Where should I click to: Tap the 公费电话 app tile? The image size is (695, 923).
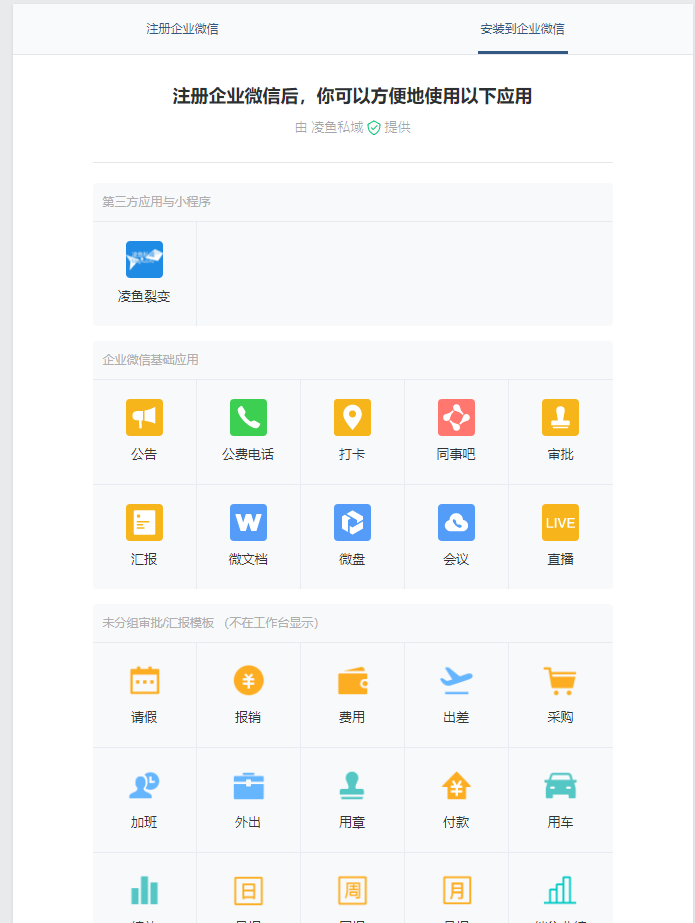[x=248, y=429]
